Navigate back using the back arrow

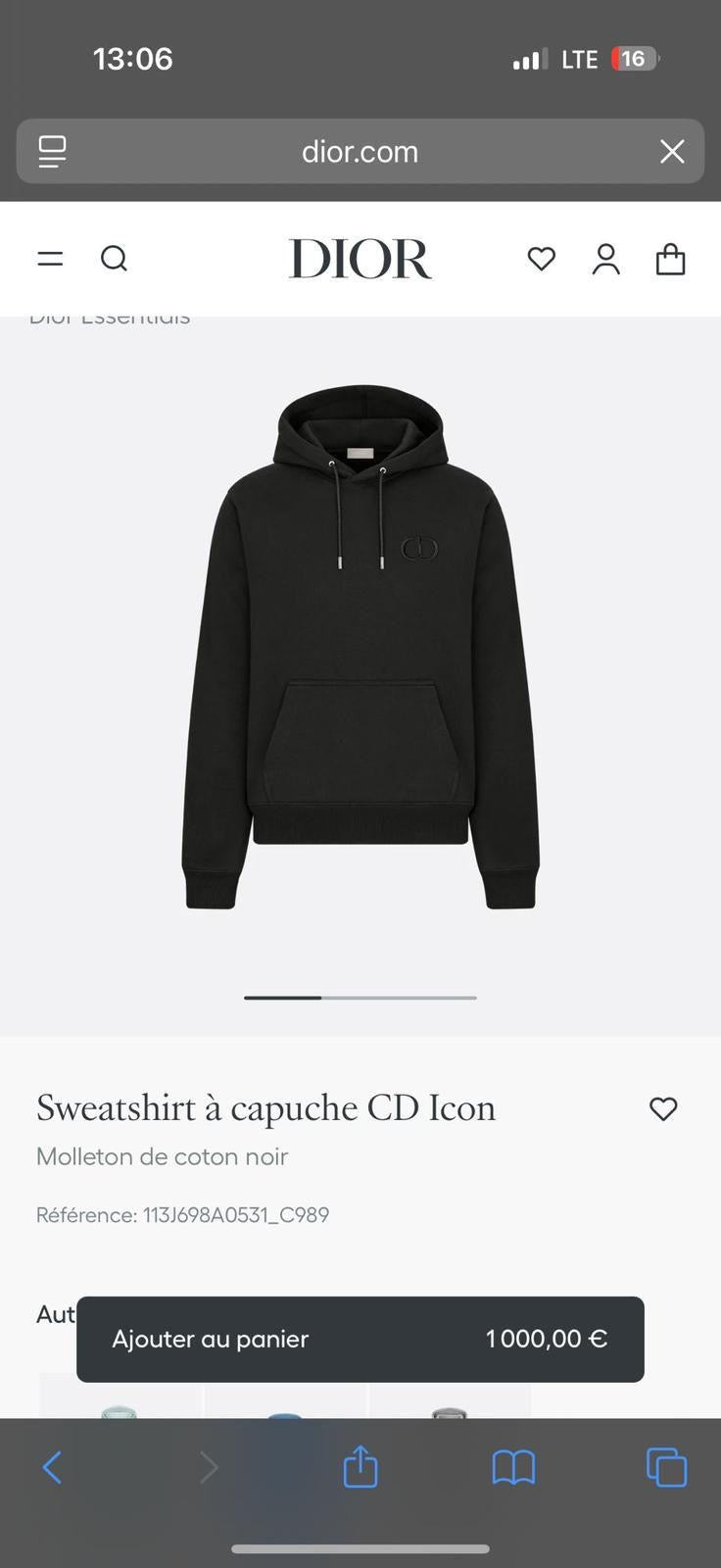[52, 1467]
